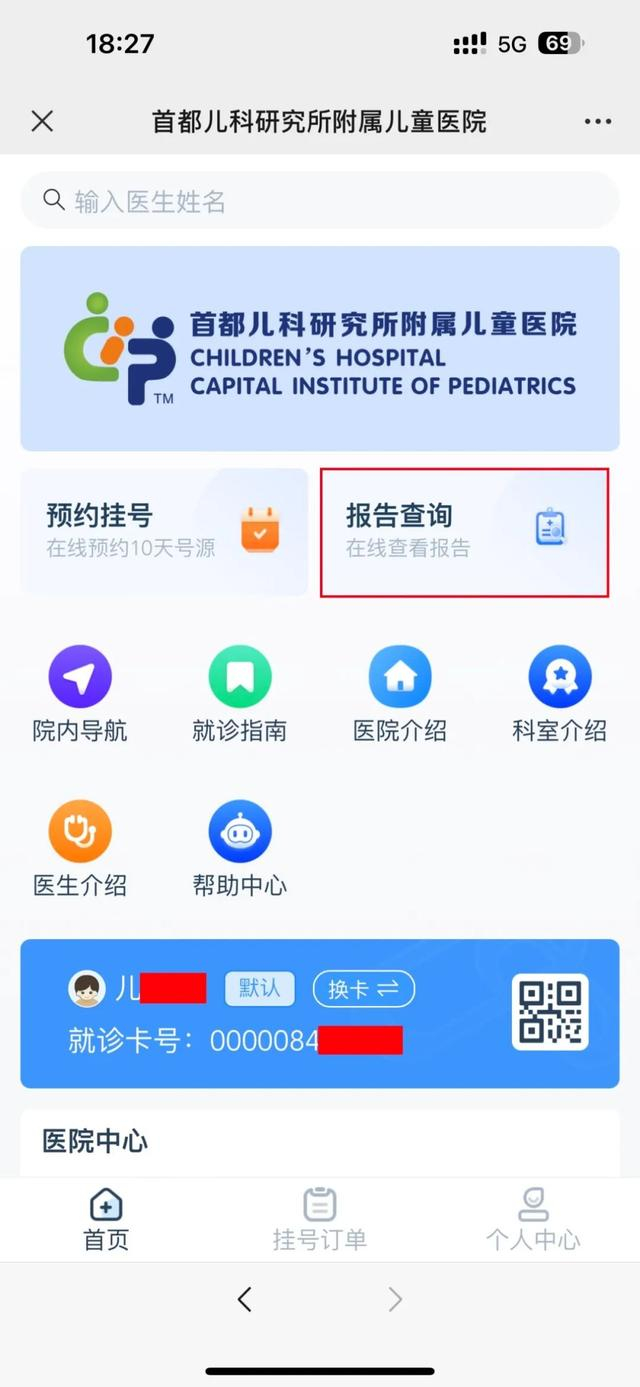This screenshot has height=1387, width=640.
Task: Show the patient card QR code
Action: pyautogui.click(x=550, y=1012)
